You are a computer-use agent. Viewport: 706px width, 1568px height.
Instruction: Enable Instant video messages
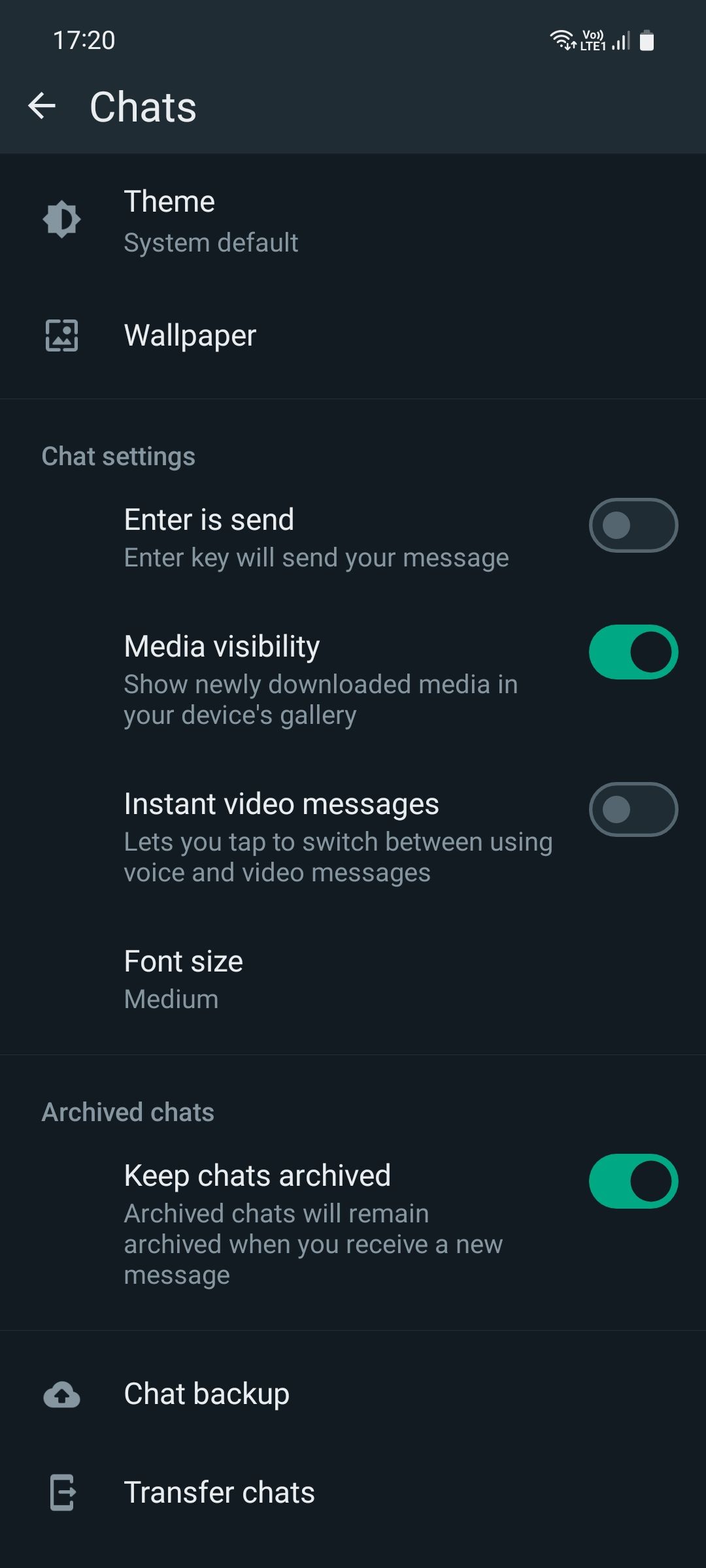tap(632, 810)
